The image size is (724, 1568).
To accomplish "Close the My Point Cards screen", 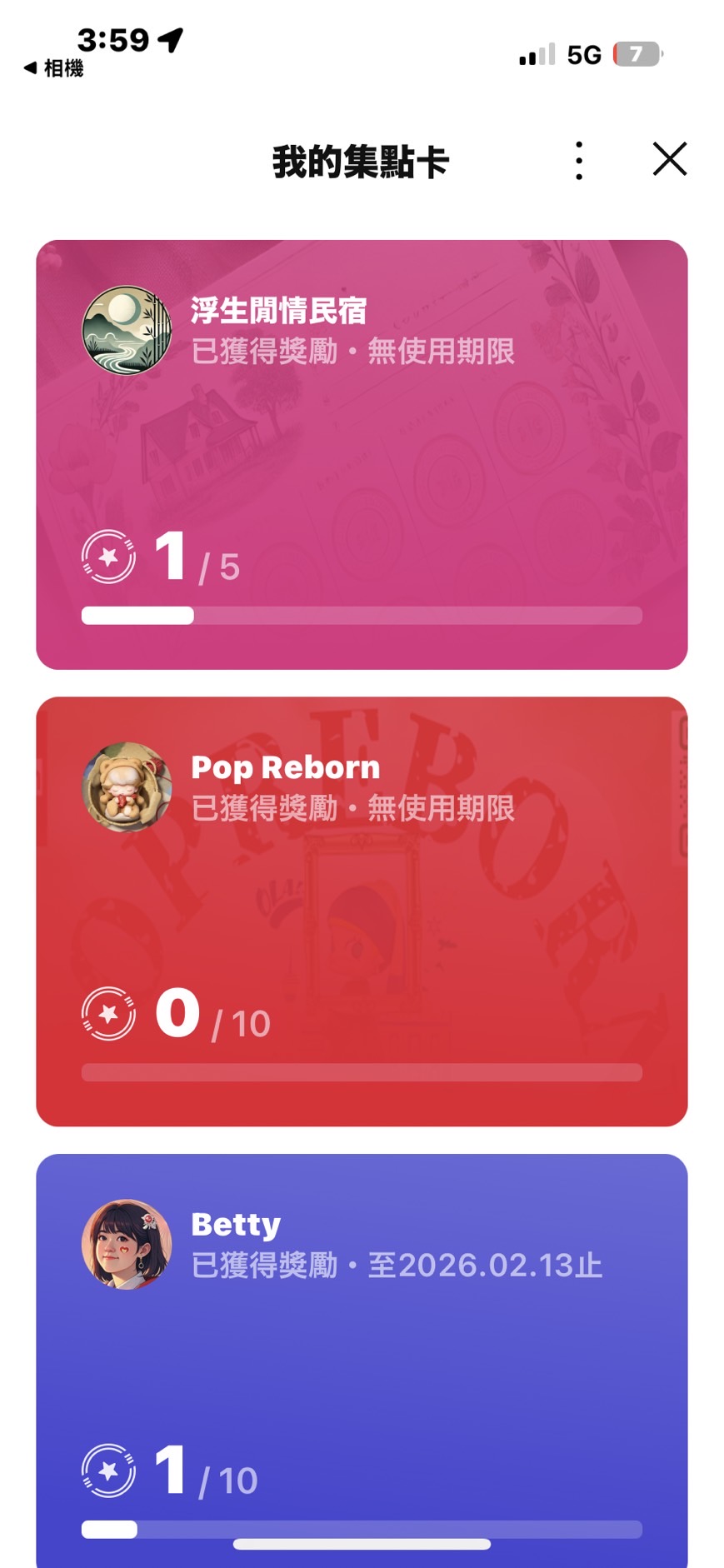I will tap(669, 159).
